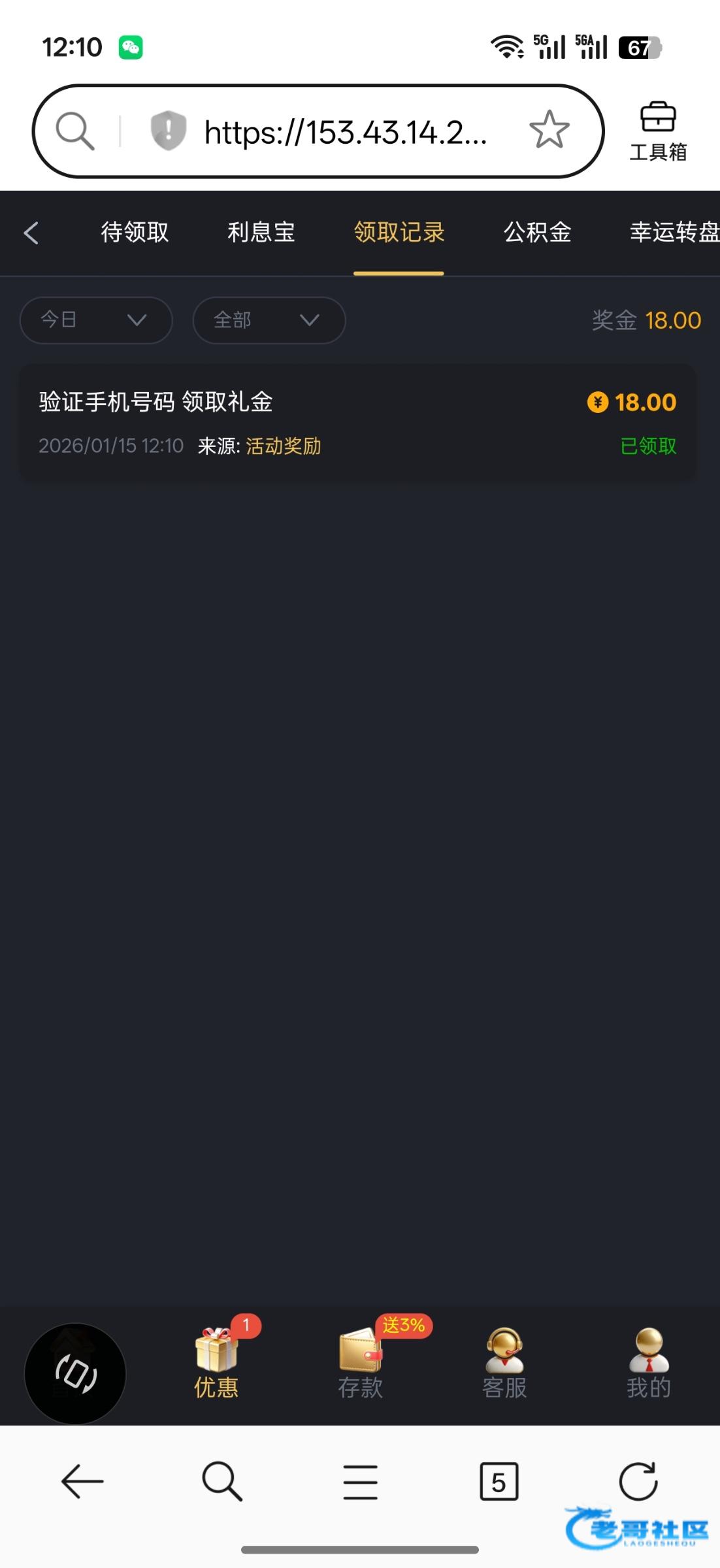Open the 利息宝 tab
Screen dimensions: 720x1568
pos(261,233)
